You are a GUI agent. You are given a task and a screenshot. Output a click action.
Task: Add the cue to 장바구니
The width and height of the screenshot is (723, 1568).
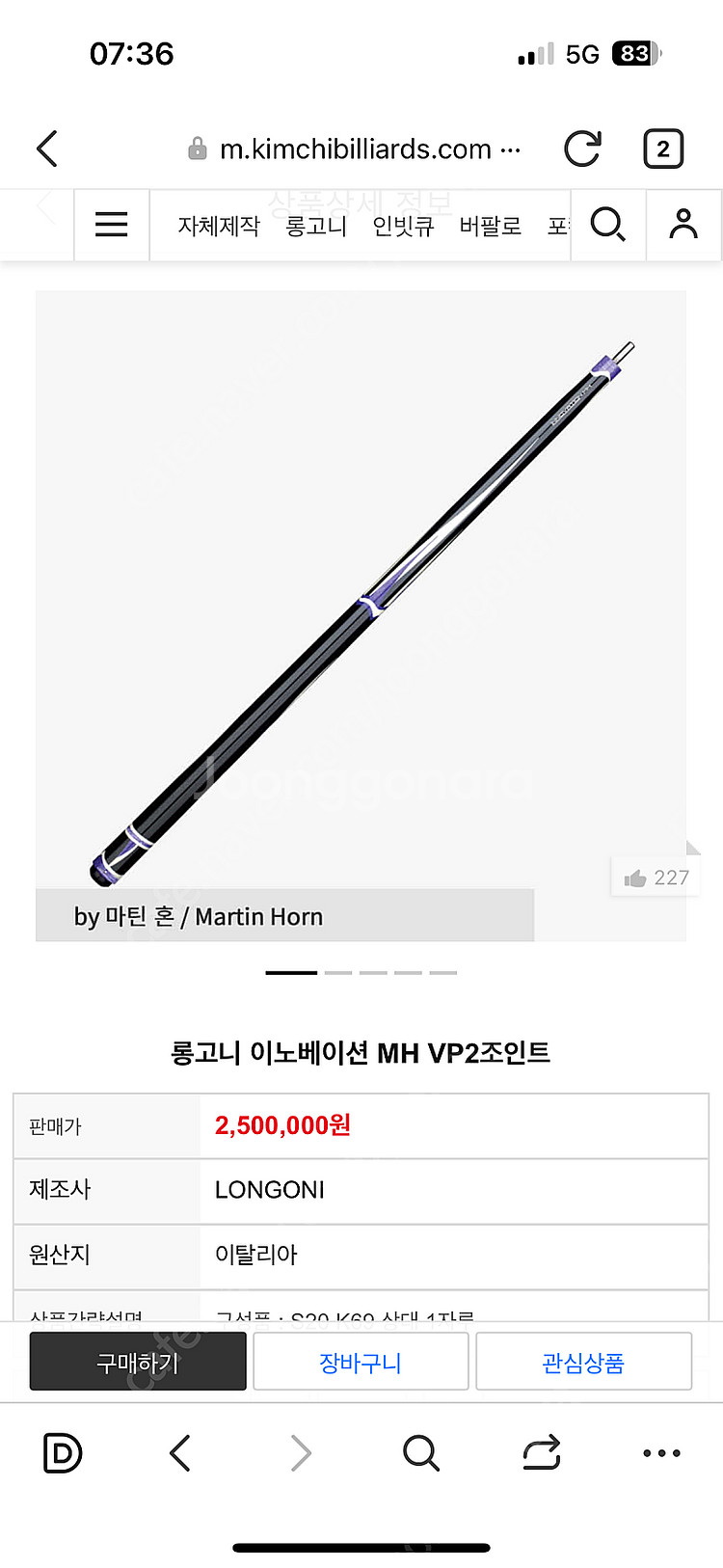[361, 1362]
